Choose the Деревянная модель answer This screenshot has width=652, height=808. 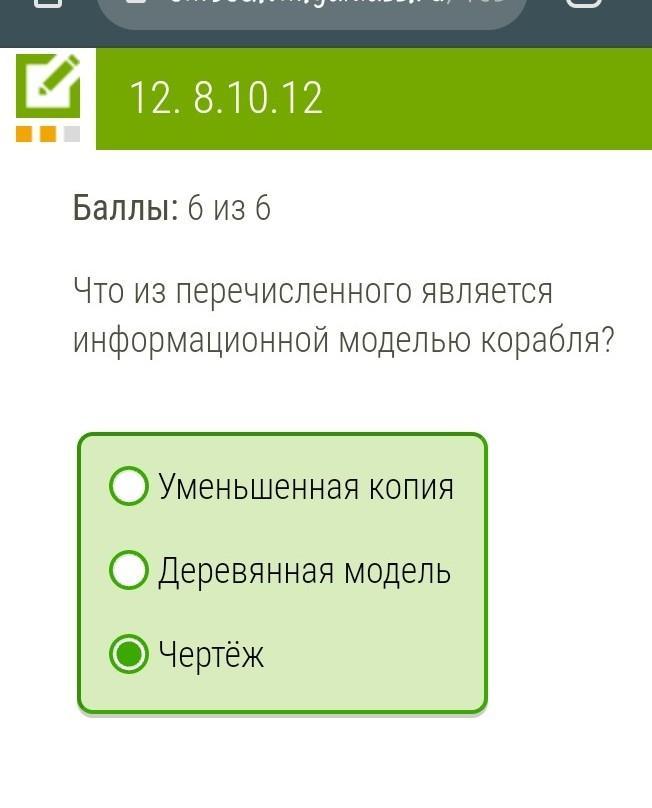(129, 571)
